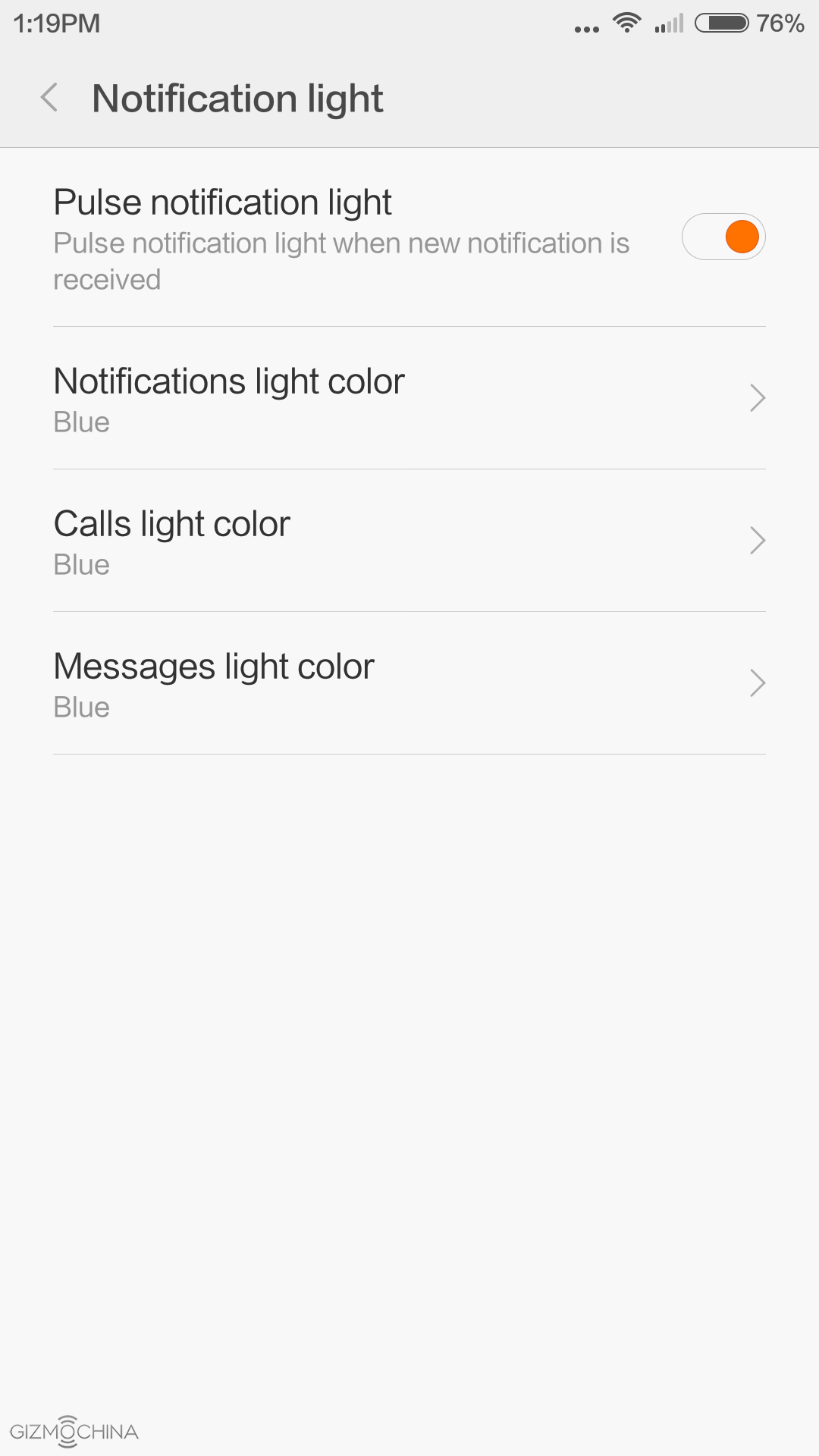This screenshot has height=1456, width=819.
Task: Click the cellular signal strength icon
Action: coord(667,24)
